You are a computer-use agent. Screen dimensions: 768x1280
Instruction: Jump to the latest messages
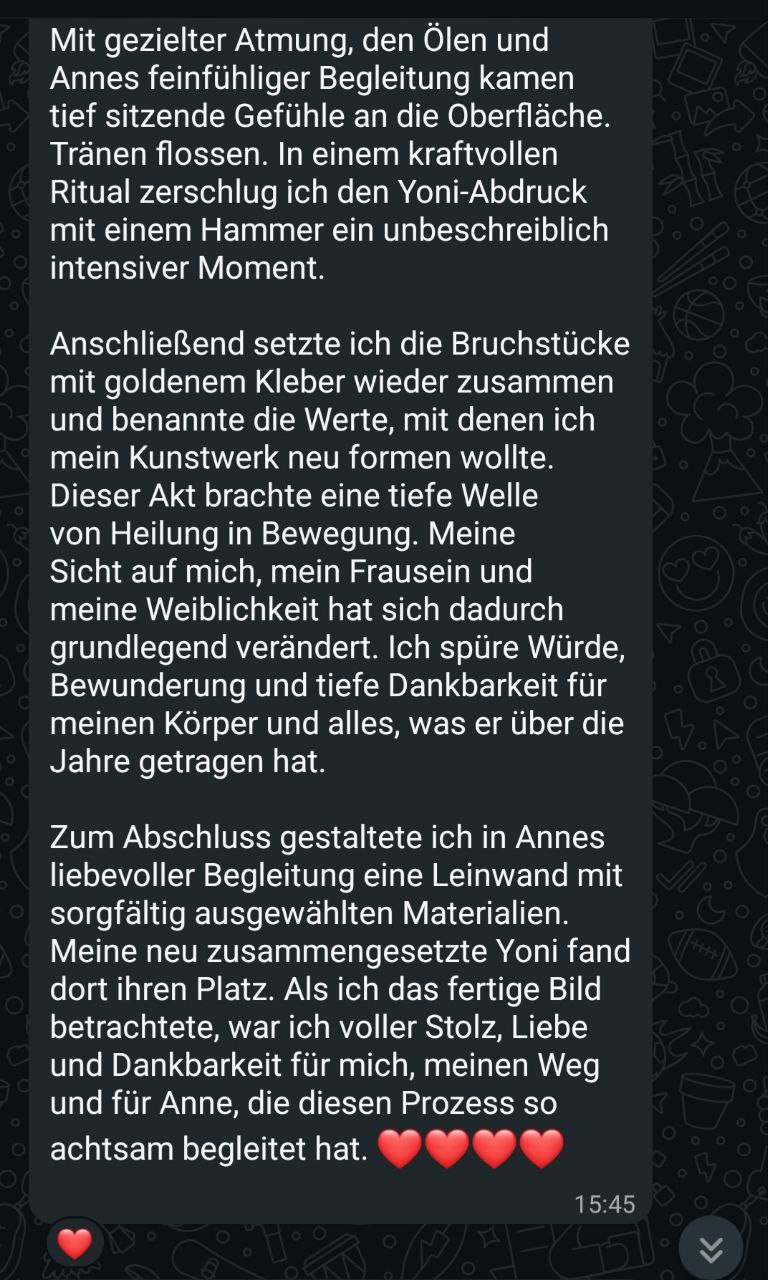(710, 1249)
